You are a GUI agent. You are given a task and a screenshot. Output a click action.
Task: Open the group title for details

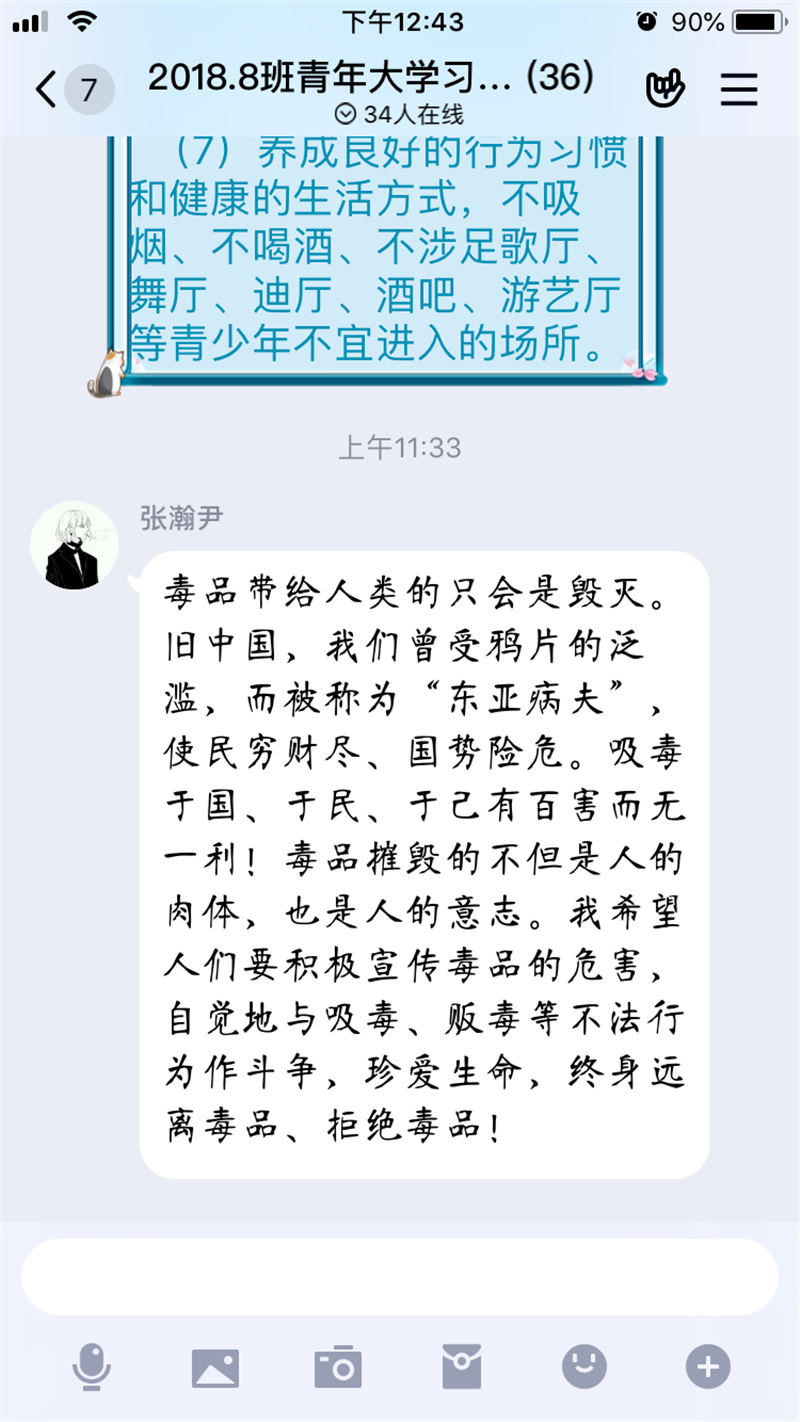click(372, 78)
